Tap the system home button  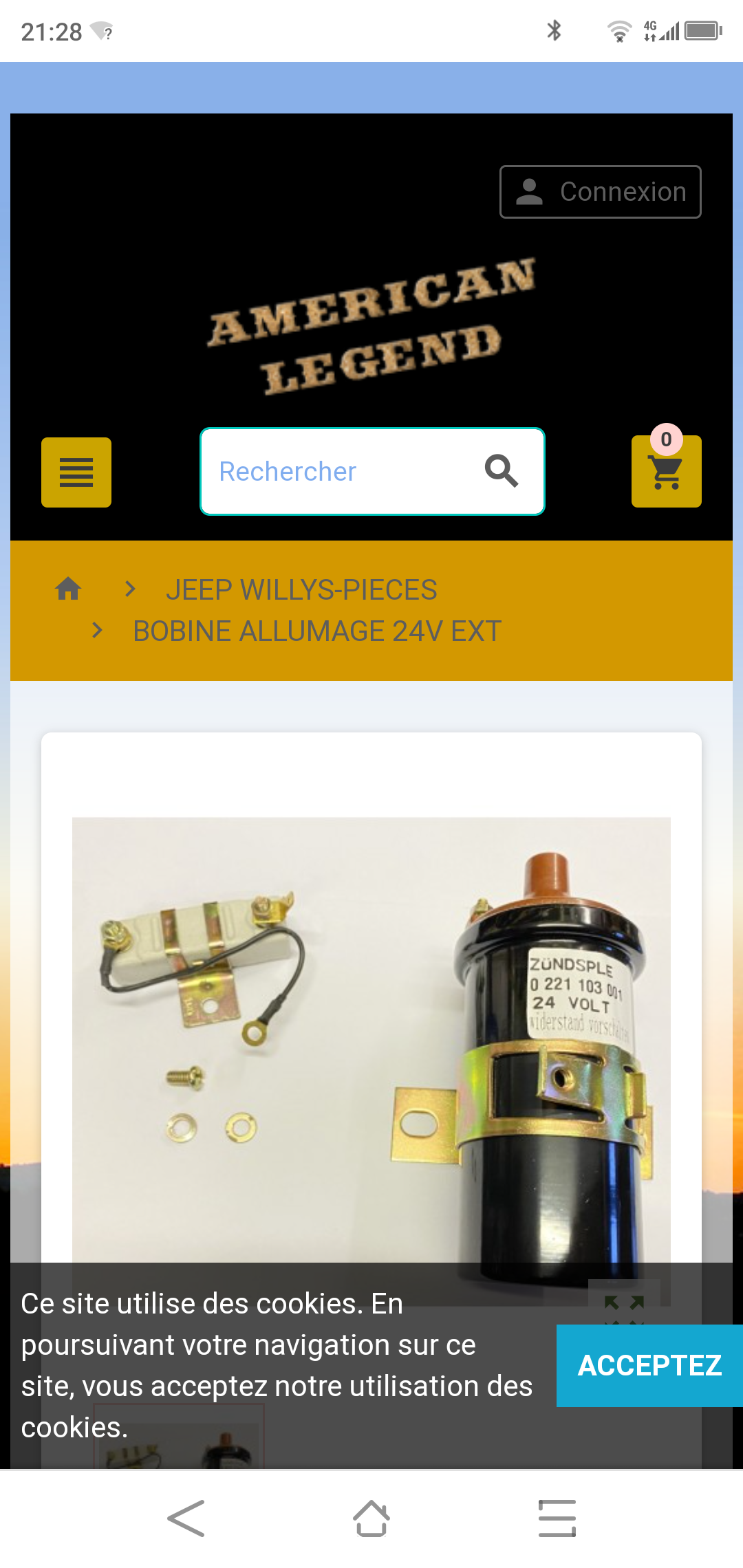coord(371,1518)
